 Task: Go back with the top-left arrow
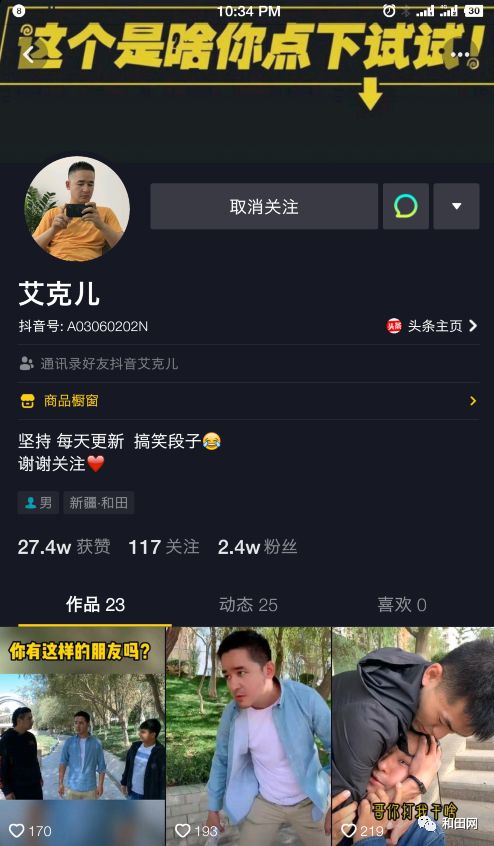click(x=28, y=54)
